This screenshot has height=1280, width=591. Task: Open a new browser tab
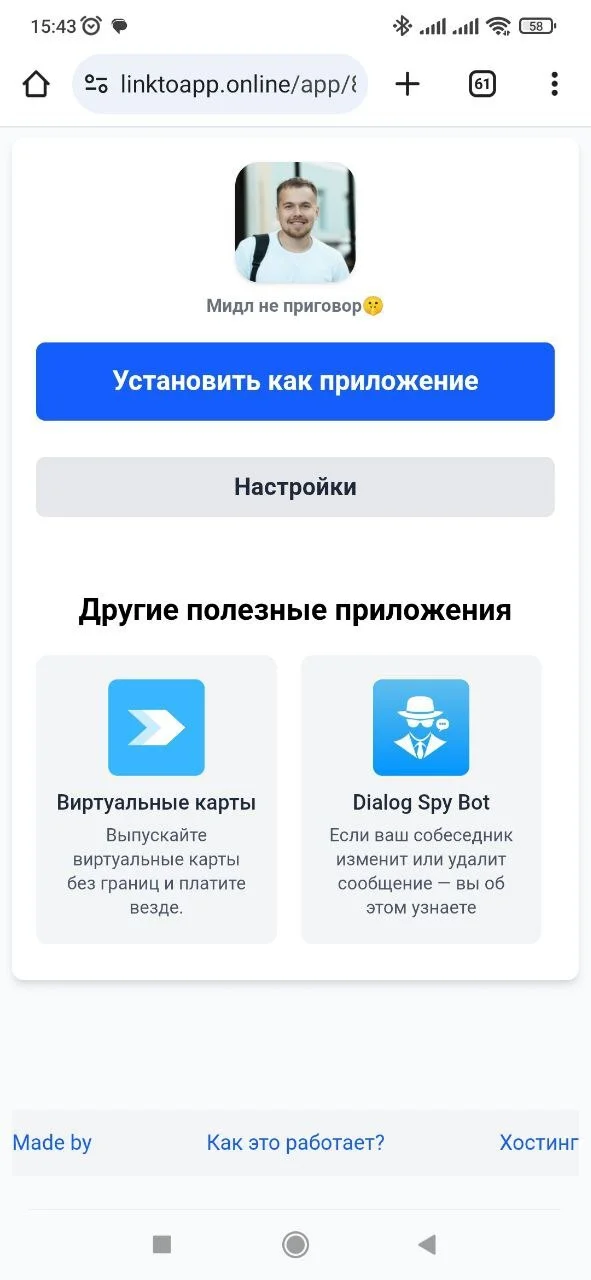pyautogui.click(x=407, y=84)
